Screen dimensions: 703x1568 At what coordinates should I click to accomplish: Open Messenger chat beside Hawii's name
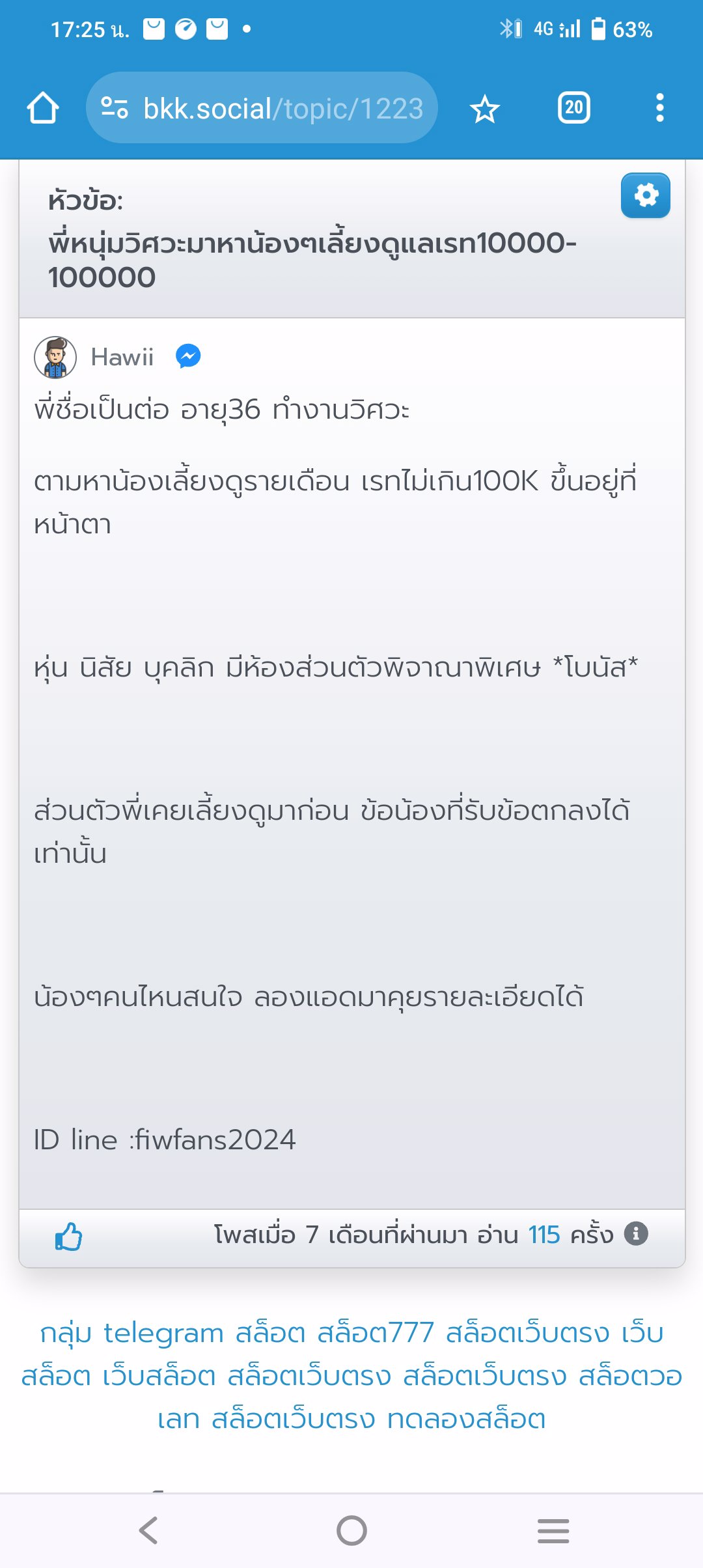189,356
